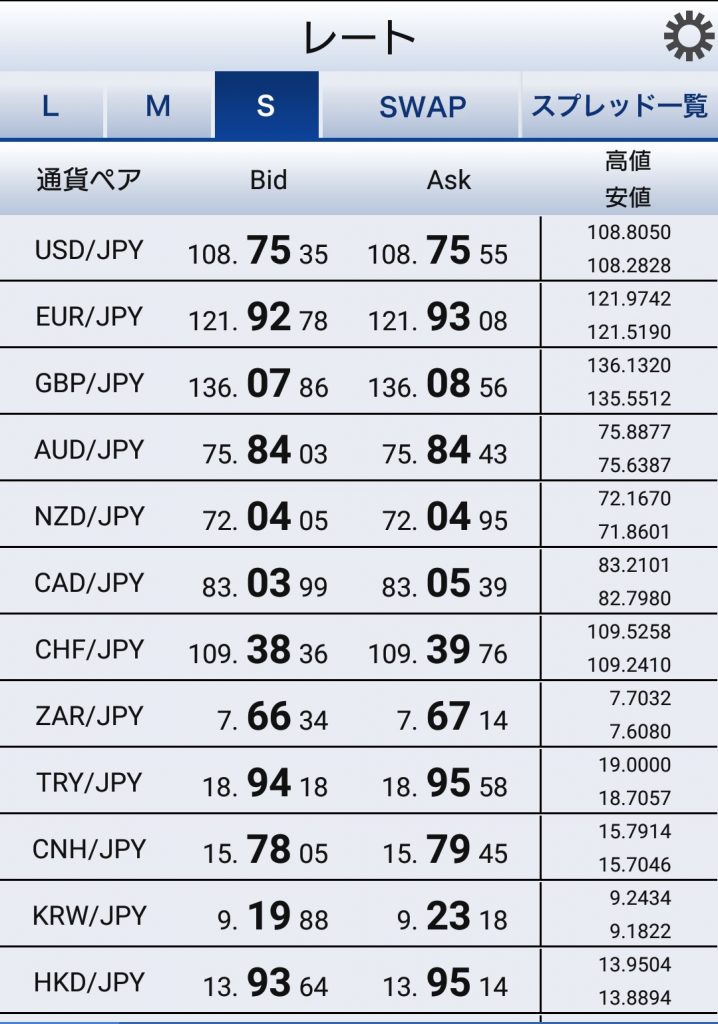
Task: Select the EUR/JPY currency pair
Action: click(89, 316)
